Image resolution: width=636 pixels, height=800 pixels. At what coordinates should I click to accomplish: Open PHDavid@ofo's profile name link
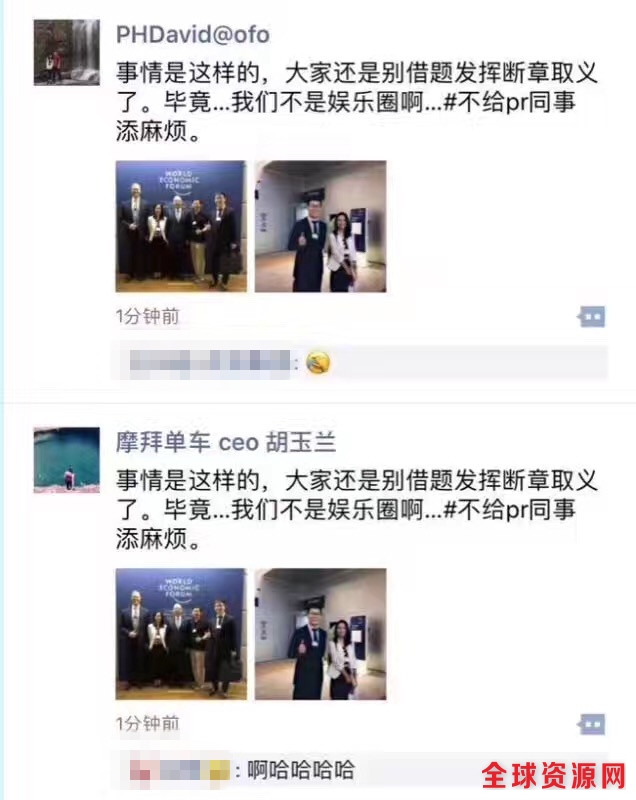pyautogui.click(x=192, y=33)
